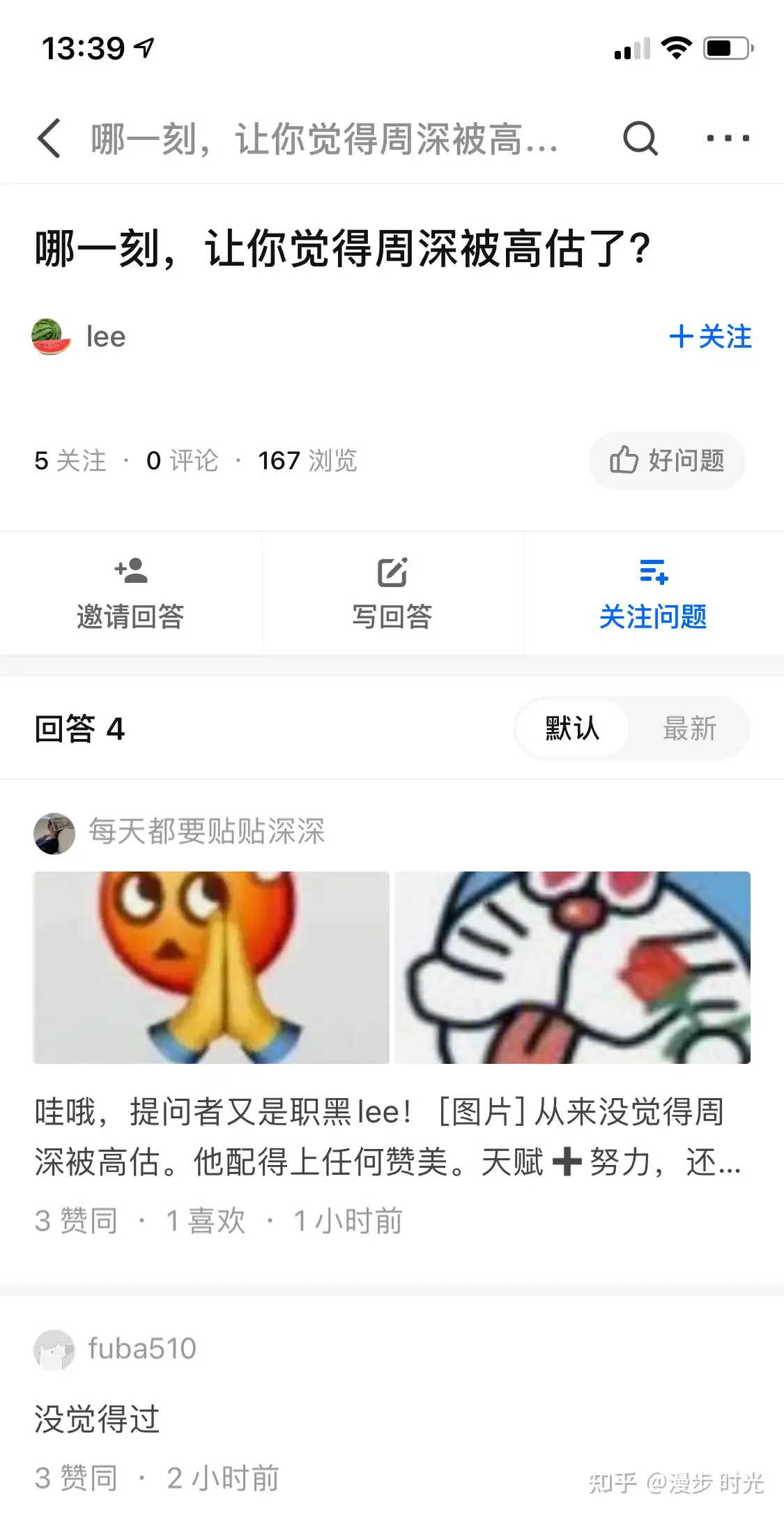The width and height of the screenshot is (784, 1515).
Task: Sort answers by 最新
Action: [689, 729]
